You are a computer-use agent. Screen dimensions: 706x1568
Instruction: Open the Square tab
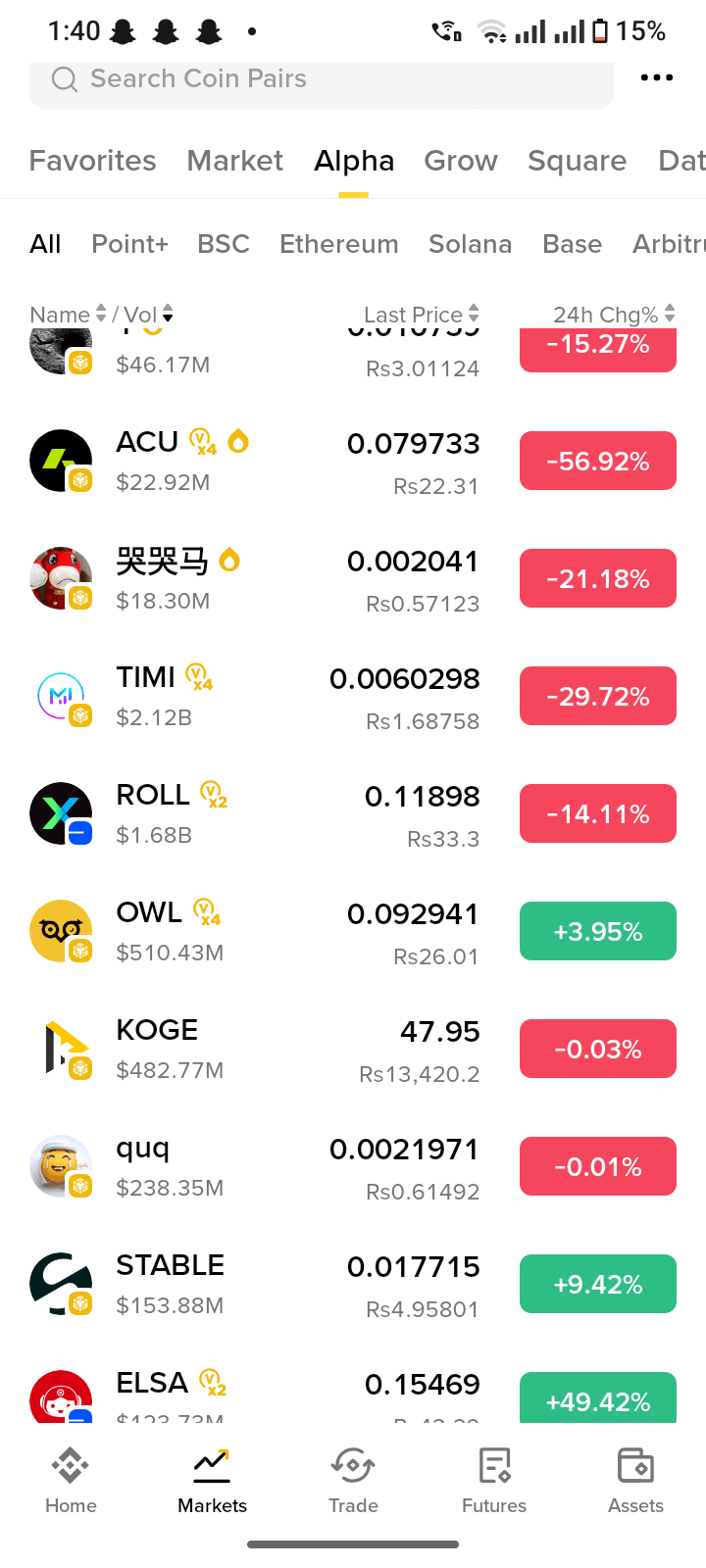(577, 161)
